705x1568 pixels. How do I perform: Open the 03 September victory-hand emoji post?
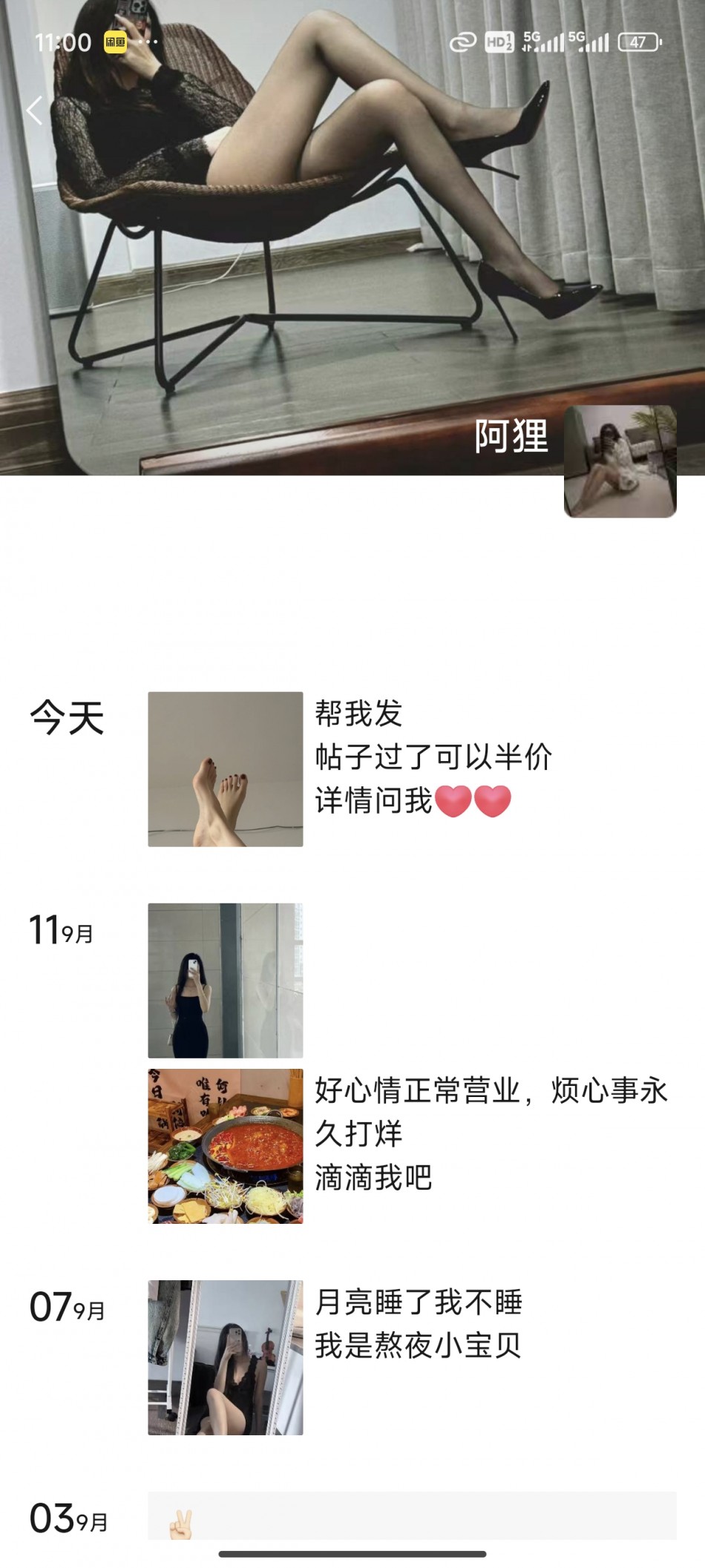(x=412, y=1516)
